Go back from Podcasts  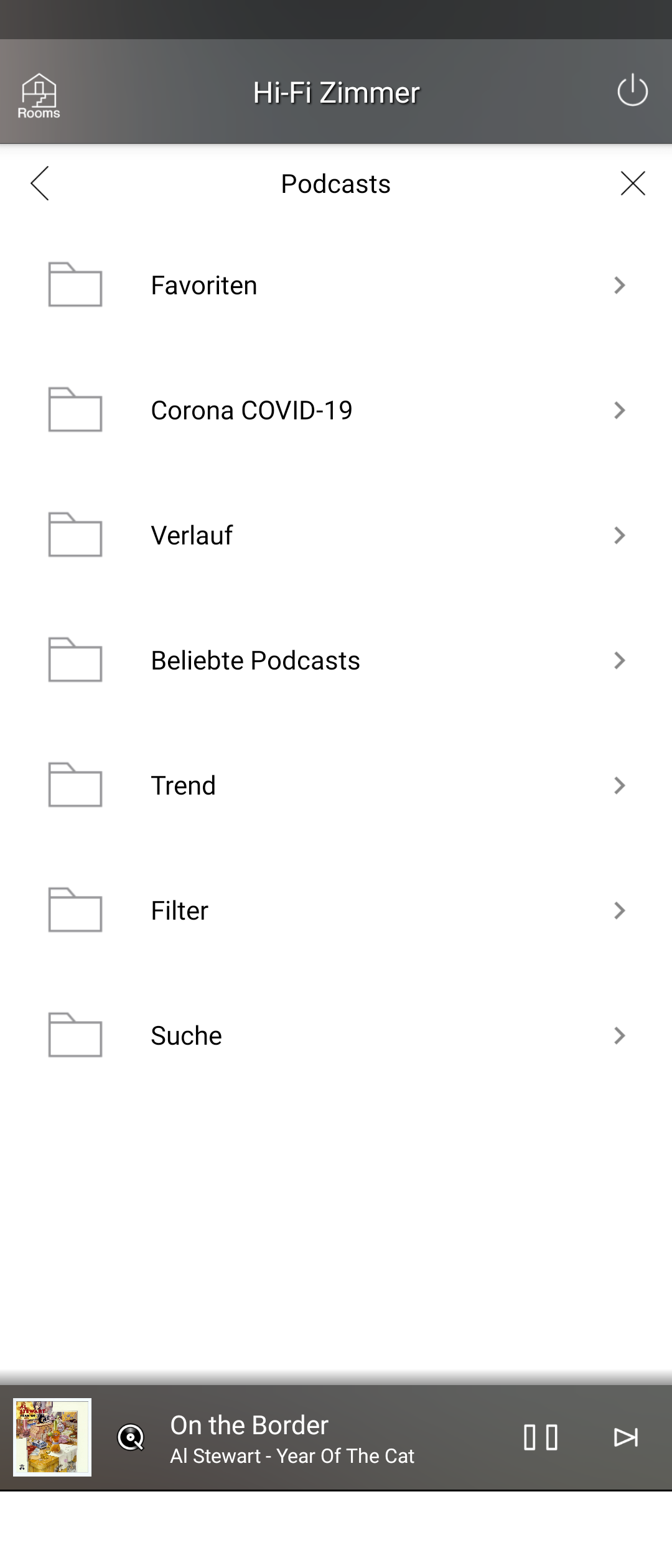40,184
